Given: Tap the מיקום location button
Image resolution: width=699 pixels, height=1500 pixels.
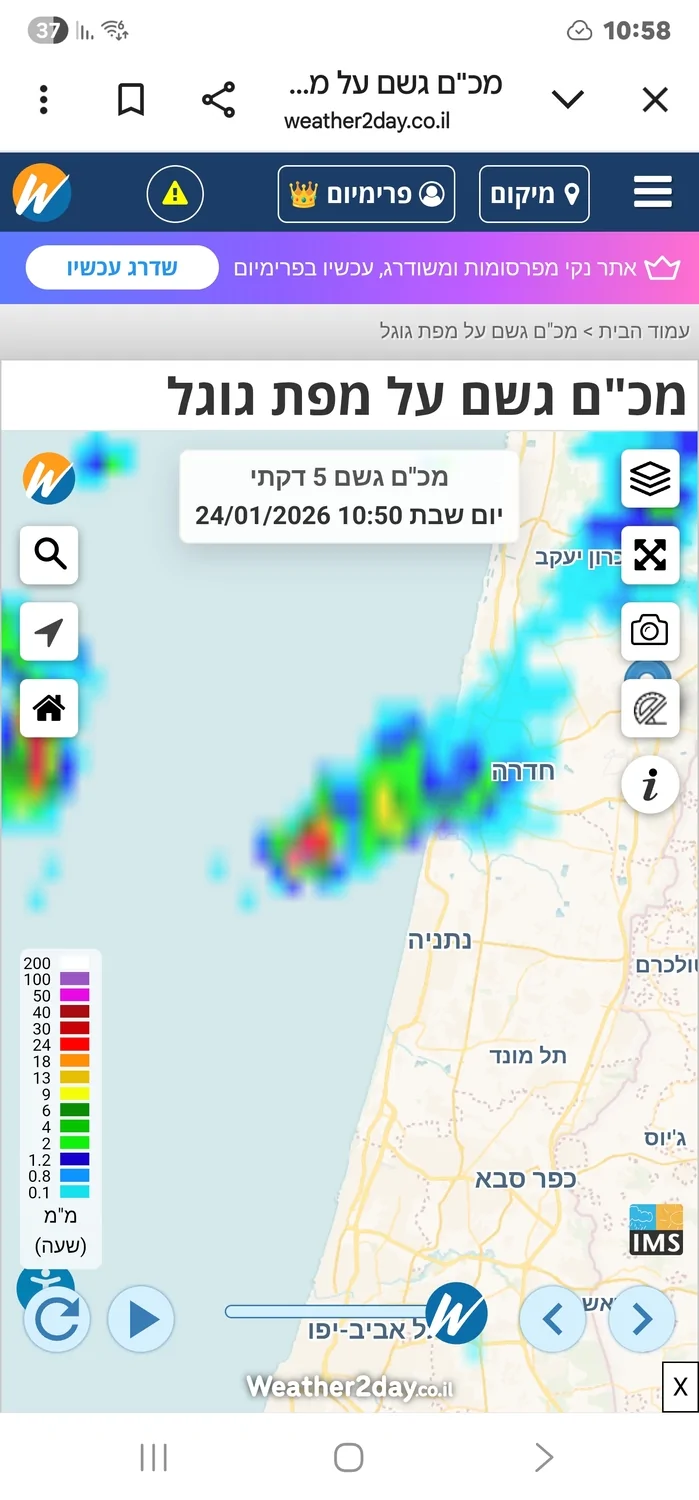Looking at the screenshot, I should click(534, 194).
